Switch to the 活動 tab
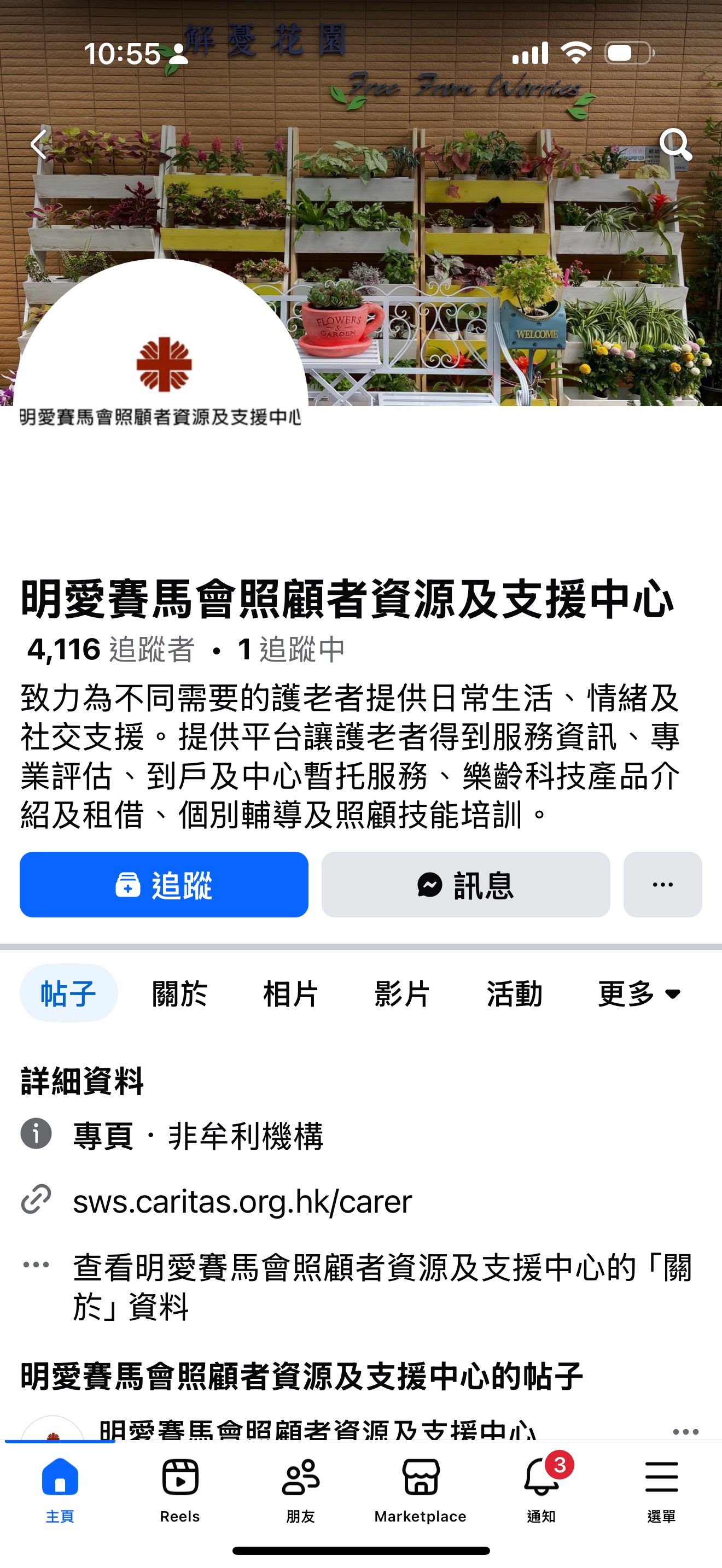 tap(514, 994)
